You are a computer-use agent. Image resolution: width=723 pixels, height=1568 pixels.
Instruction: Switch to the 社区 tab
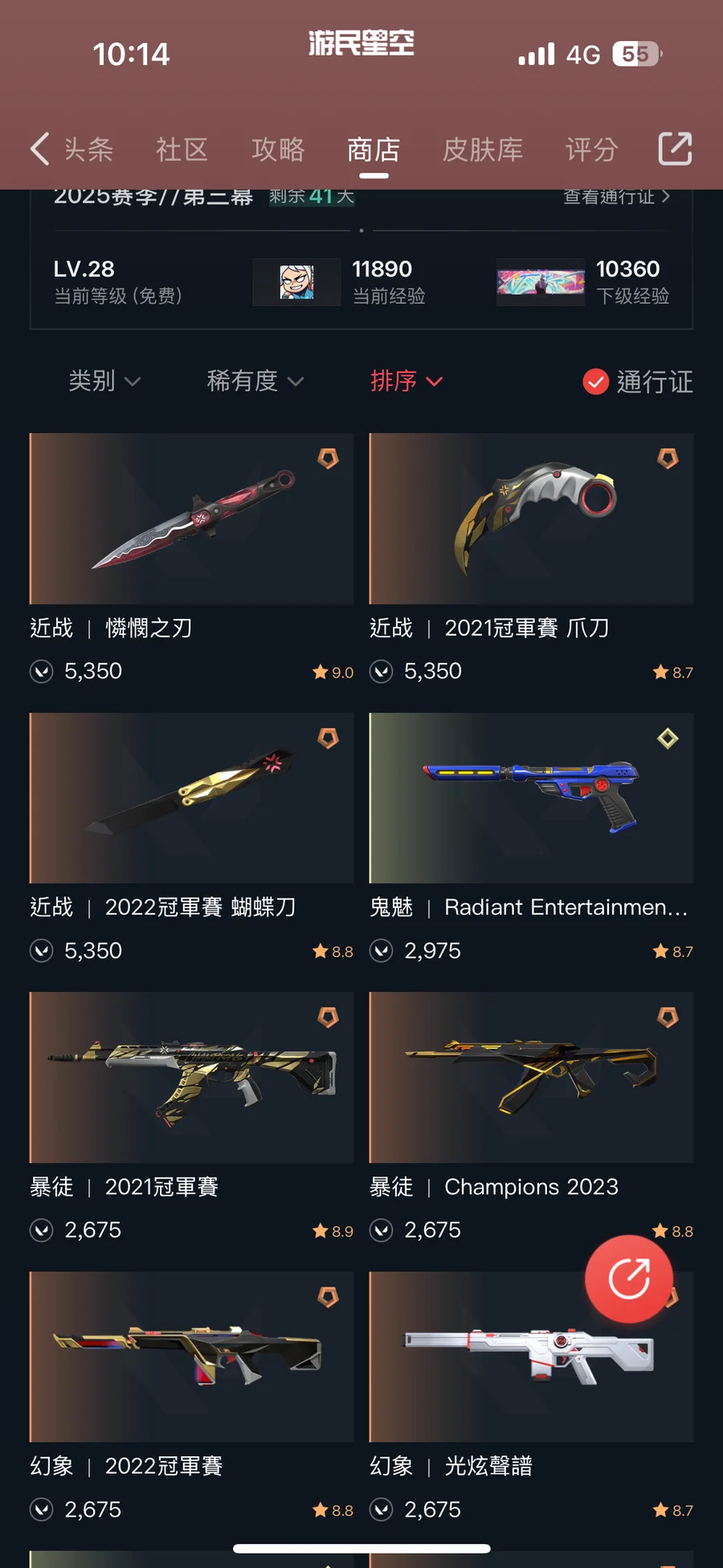[182, 149]
